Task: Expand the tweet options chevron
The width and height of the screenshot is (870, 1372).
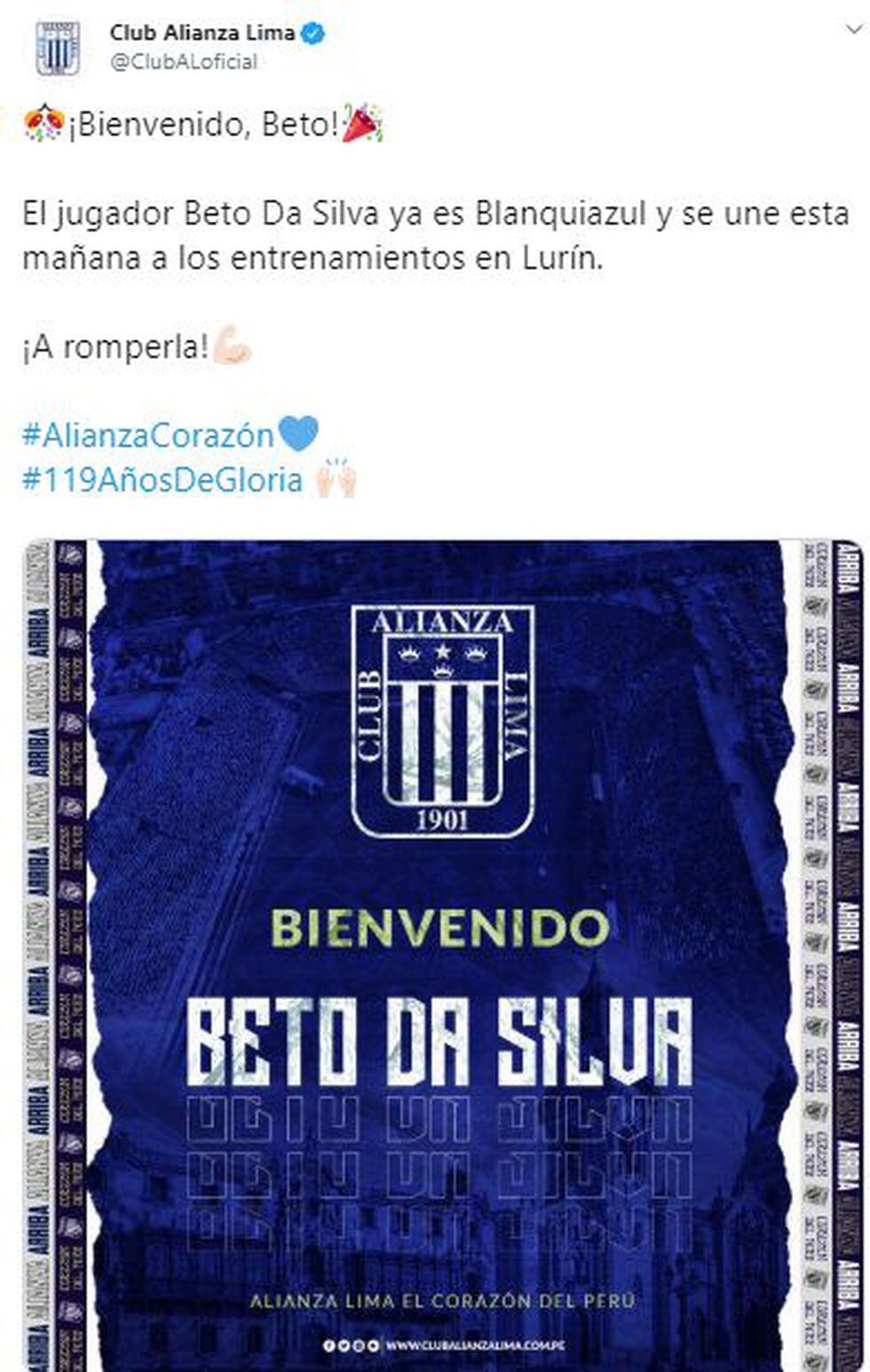Action: [852, 29]
